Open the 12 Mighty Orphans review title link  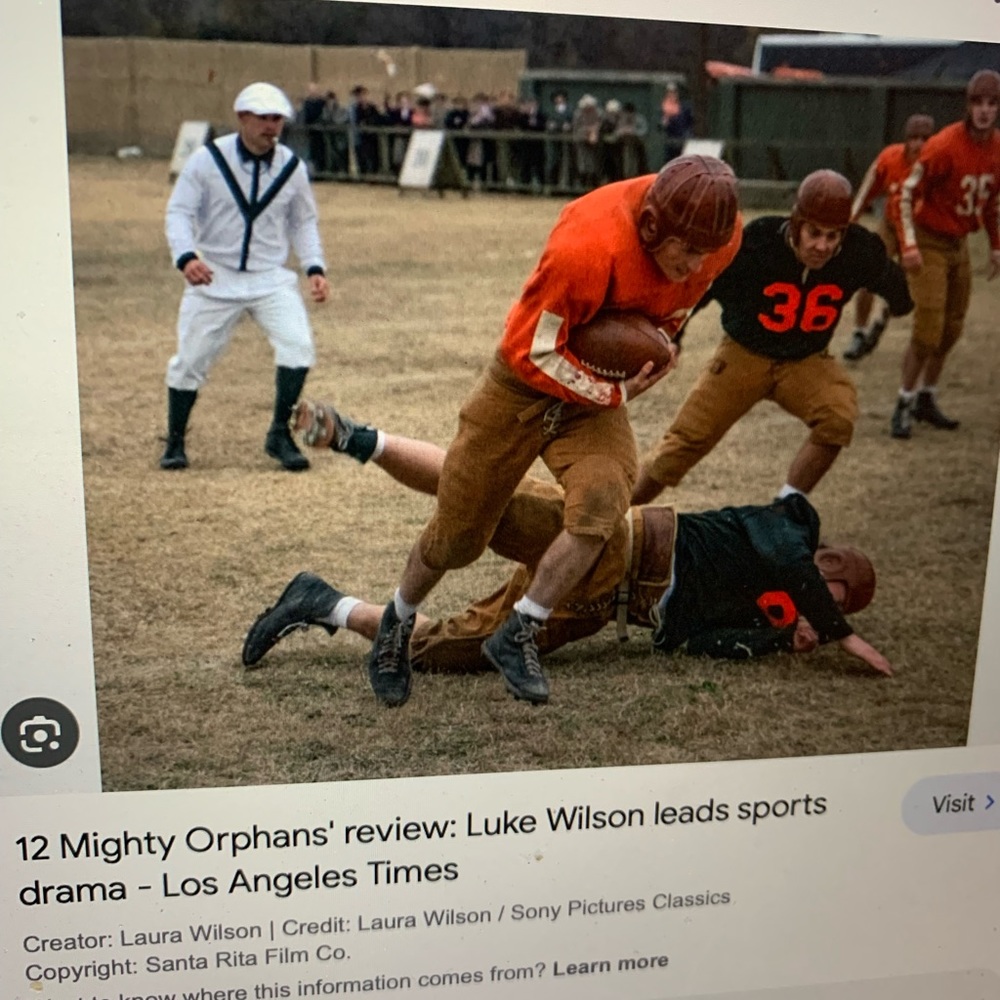[x=418, y=845]
